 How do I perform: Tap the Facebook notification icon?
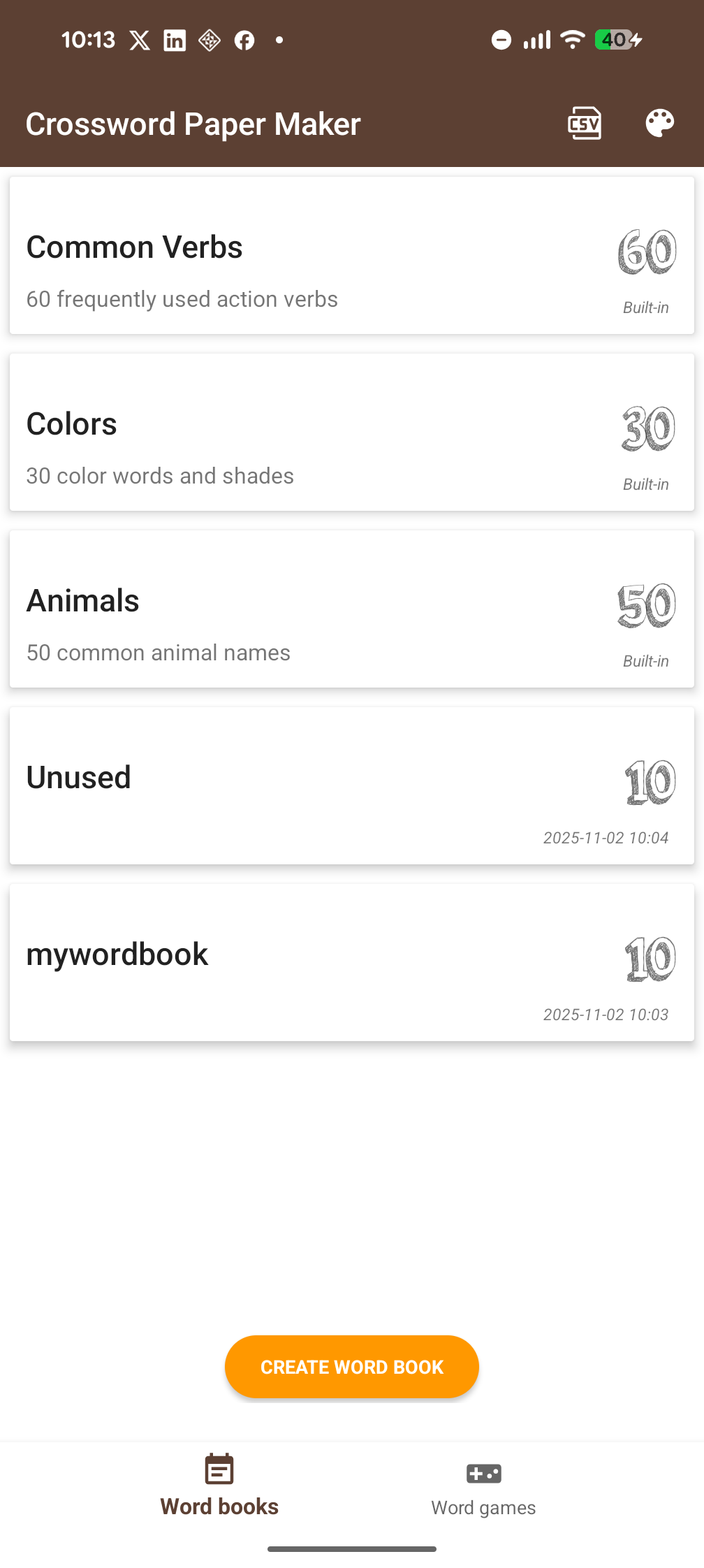[x=244, y=40]
